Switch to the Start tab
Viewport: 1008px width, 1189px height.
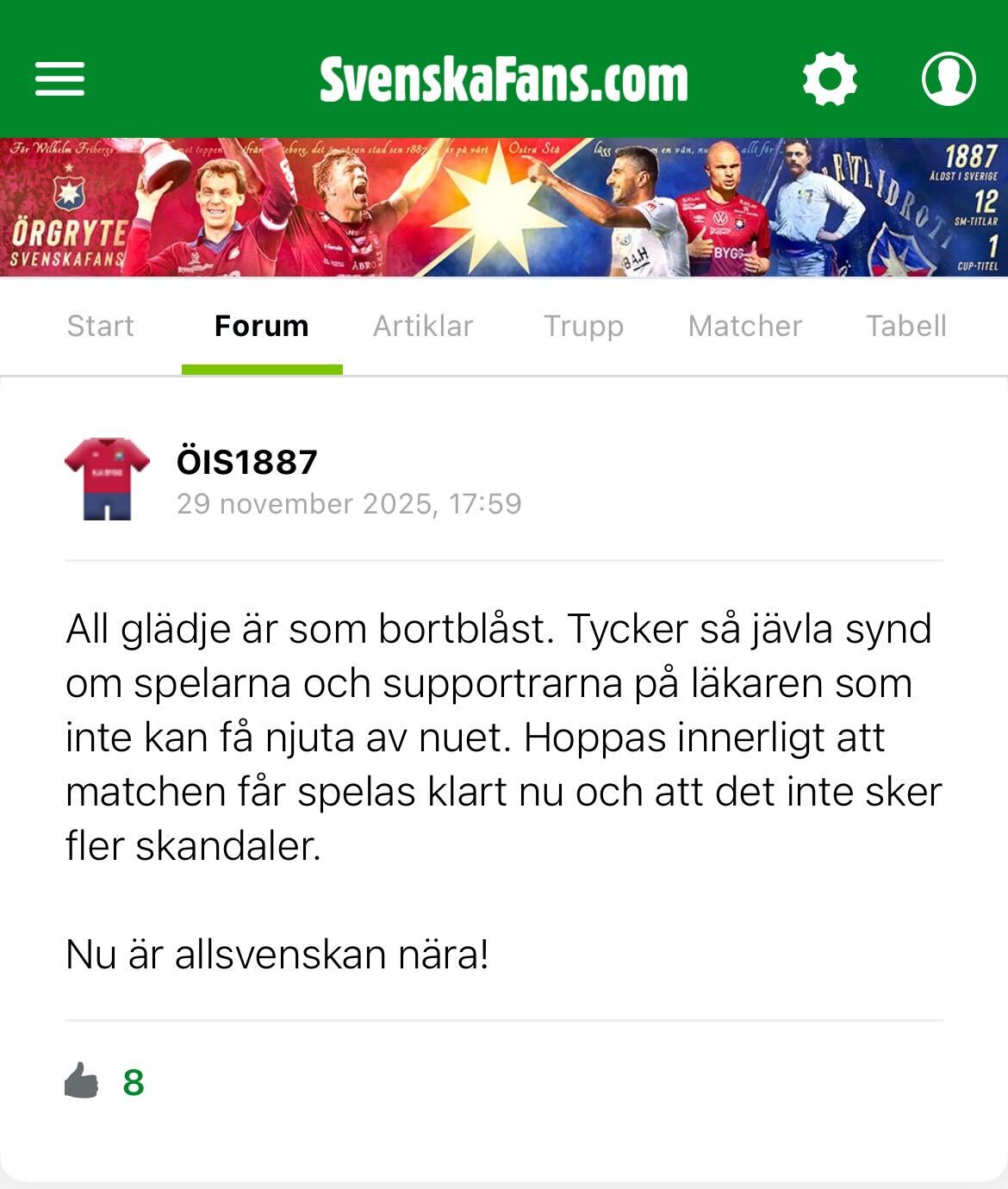(100, 326)
